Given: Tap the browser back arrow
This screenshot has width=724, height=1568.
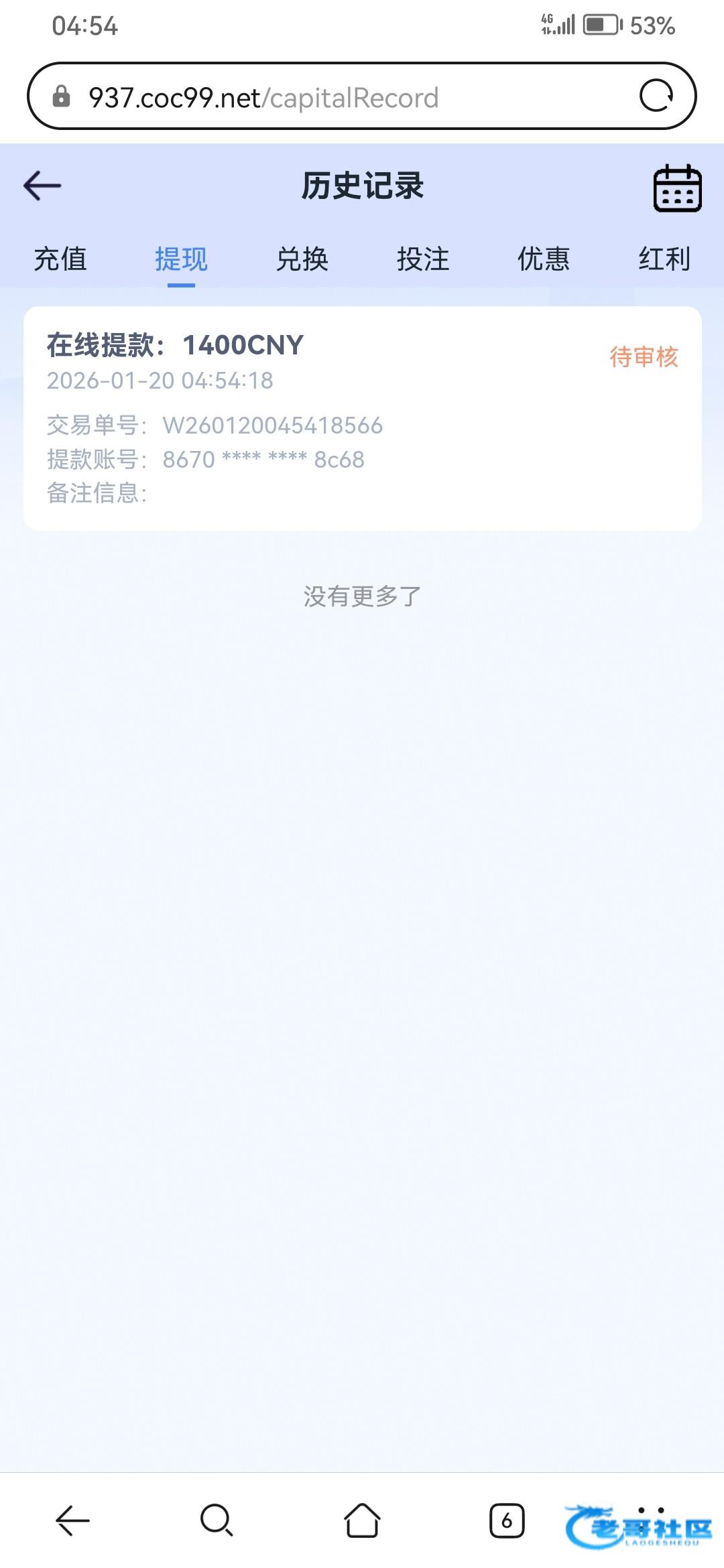Looking at the screenshot, I should pos(72,1520).
